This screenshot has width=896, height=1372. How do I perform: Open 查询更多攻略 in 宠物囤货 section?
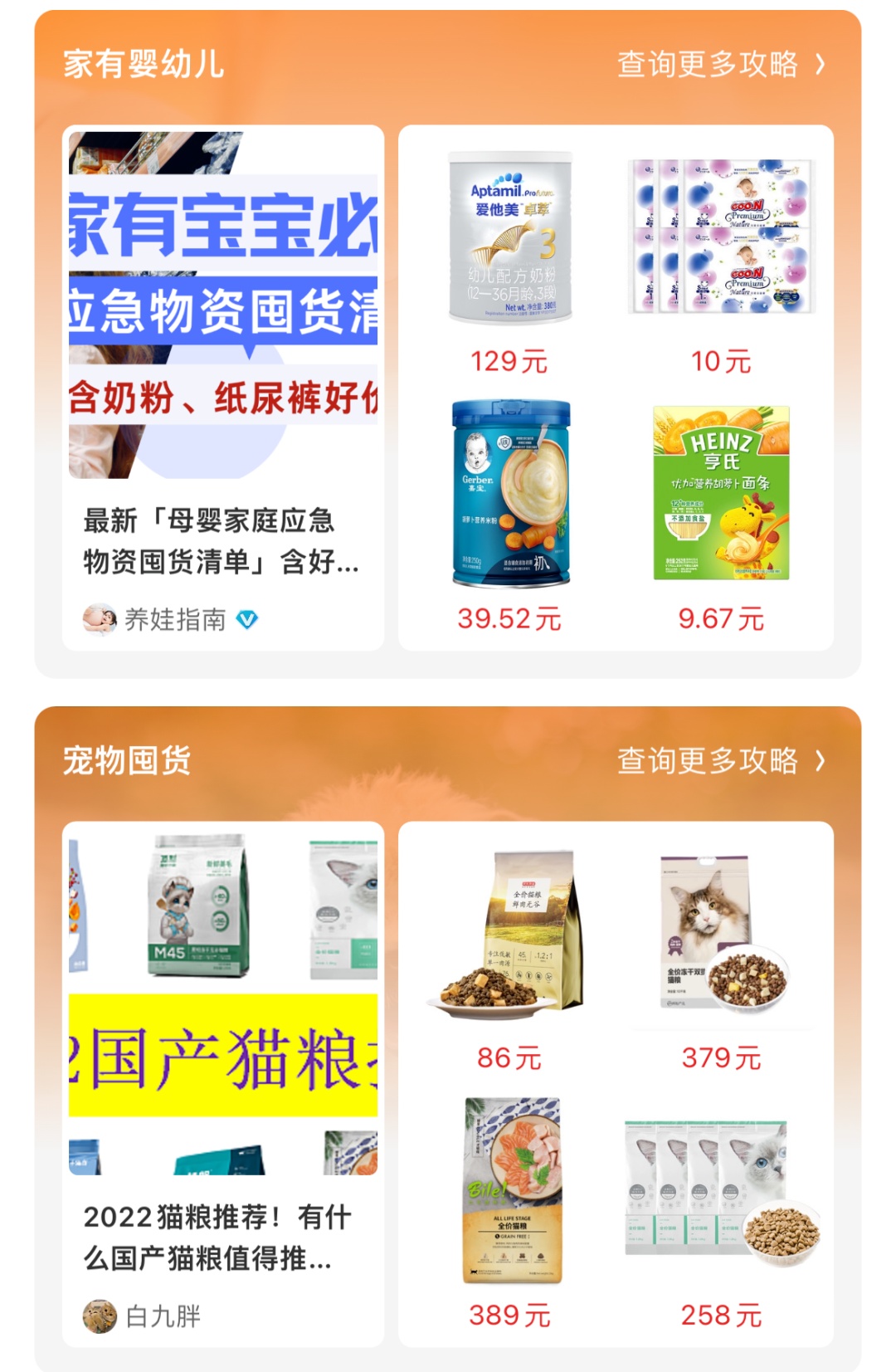[720, 760]
